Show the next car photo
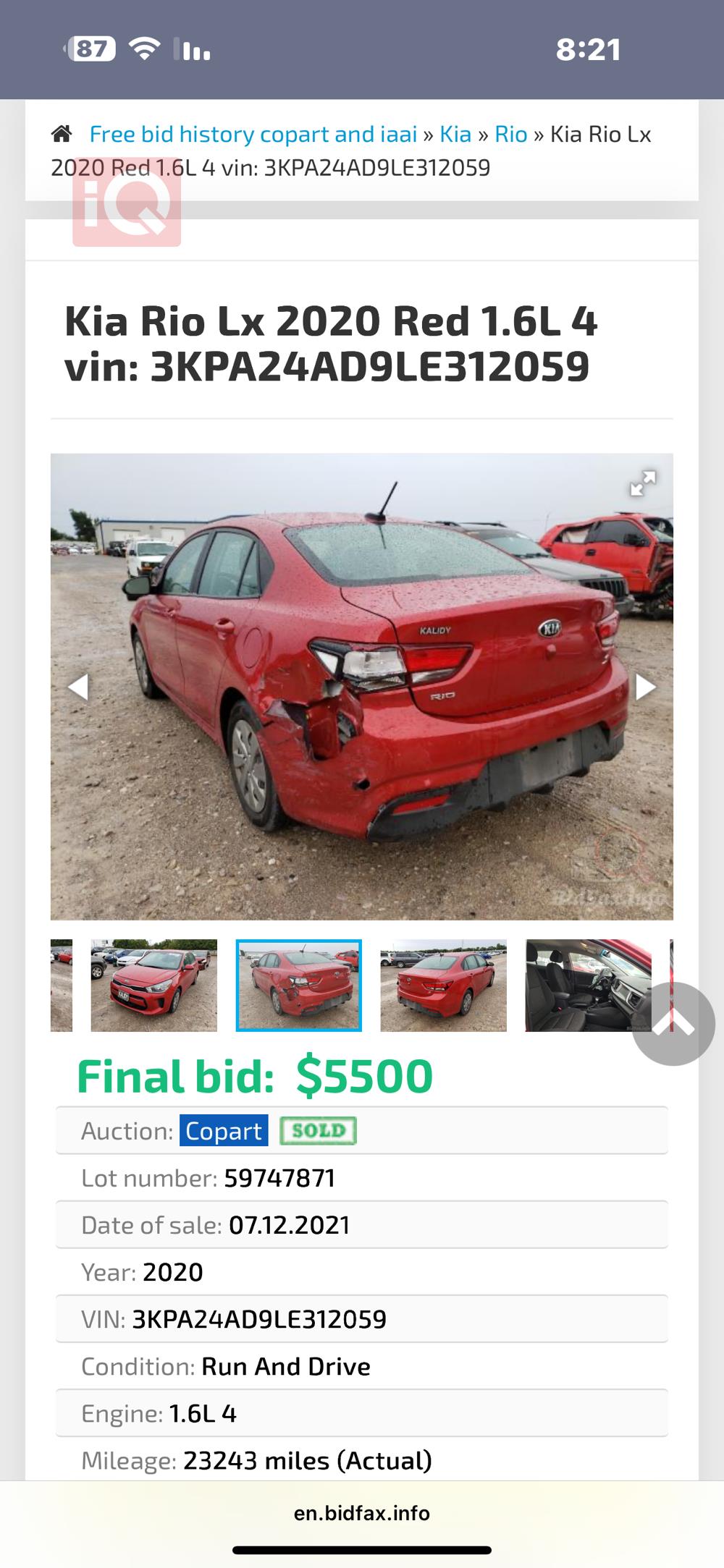The image size is (724, 1568). pyautogui.click(x=644, y=687)
